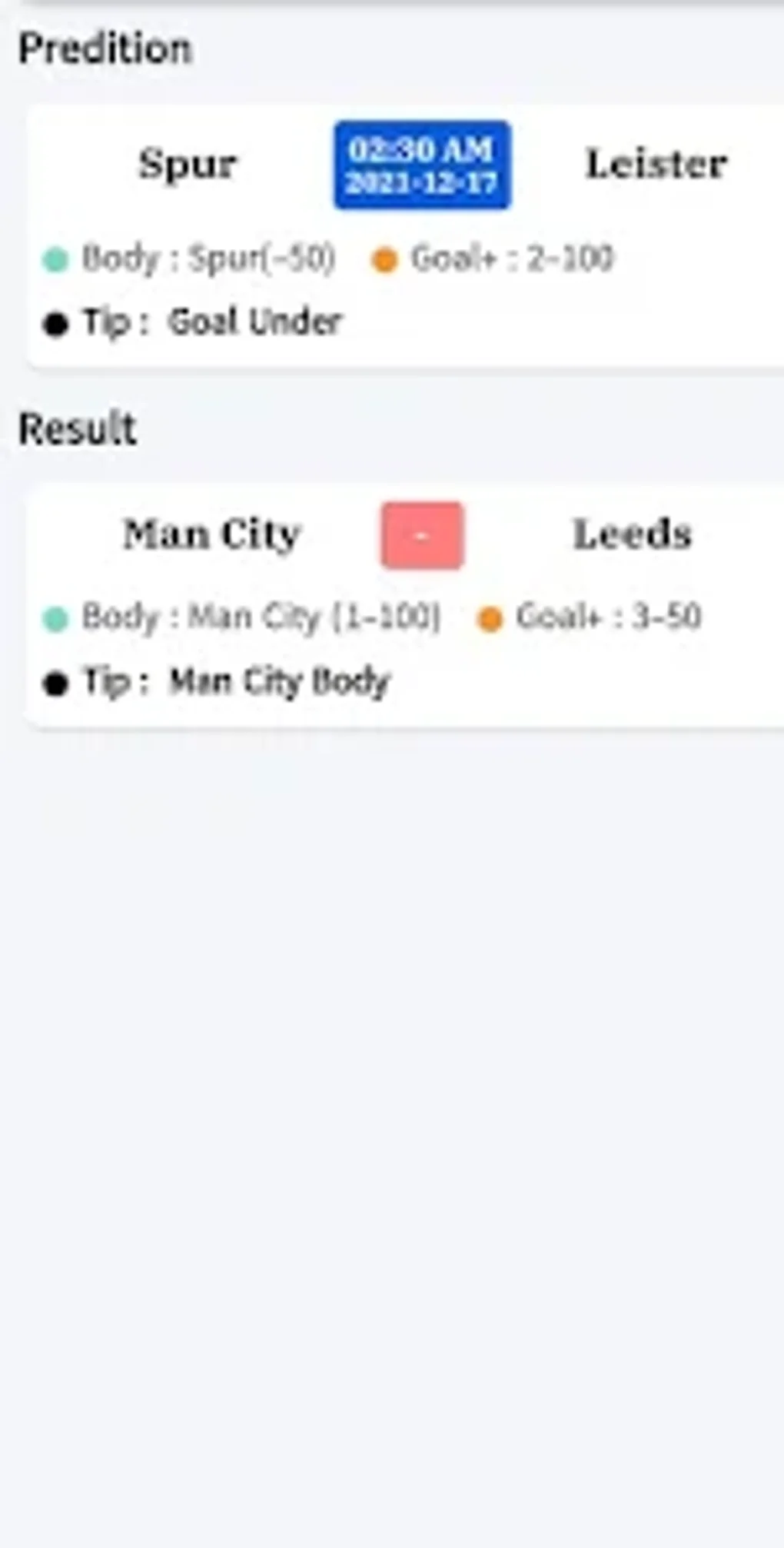Open the Man City vs Leeds result card
Image resolution: width=784 pixels, height=1548 pixels.
tap(404, 606)
